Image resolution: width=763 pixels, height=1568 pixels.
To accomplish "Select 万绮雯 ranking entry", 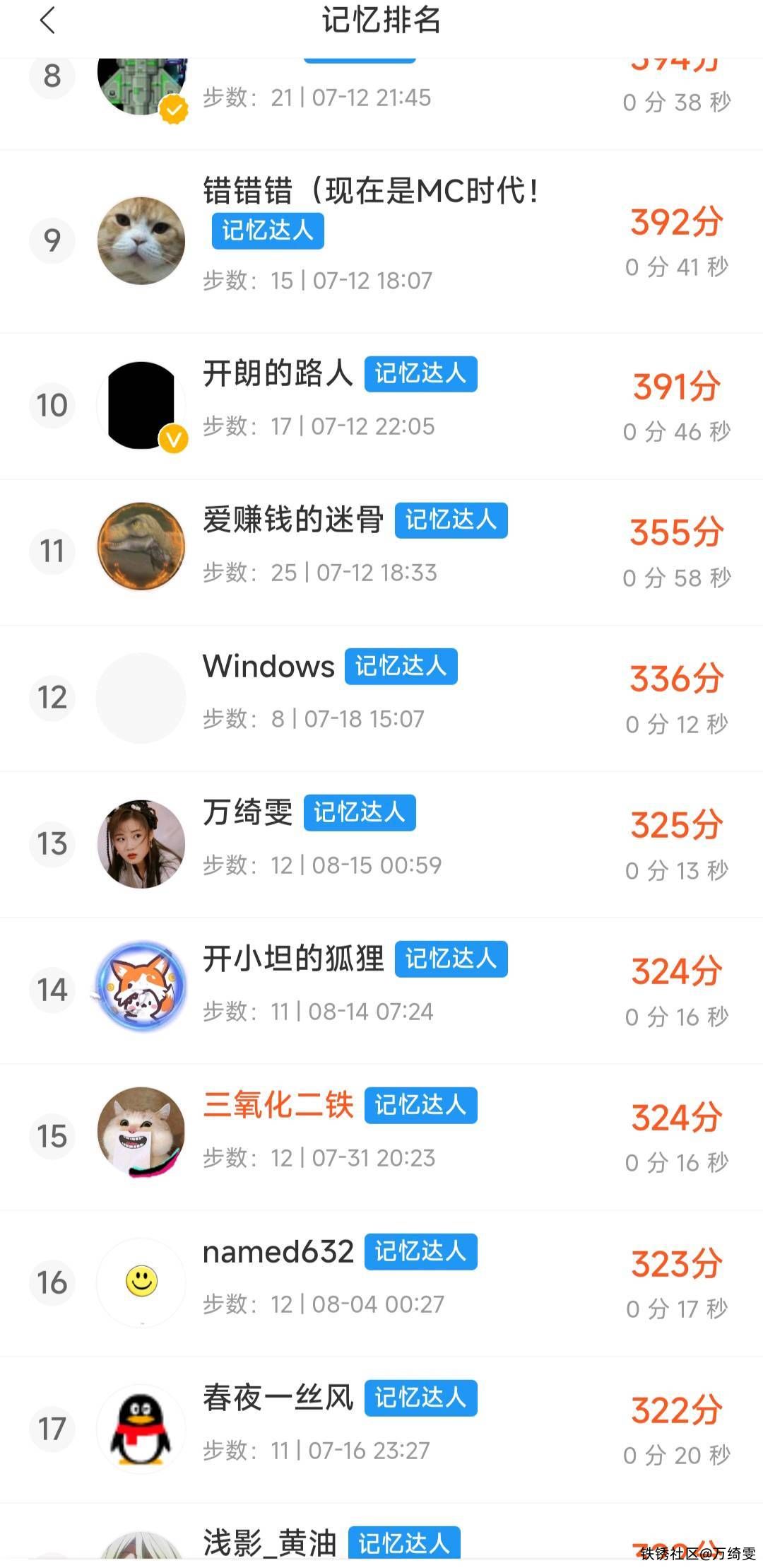I will coord(381,844).
